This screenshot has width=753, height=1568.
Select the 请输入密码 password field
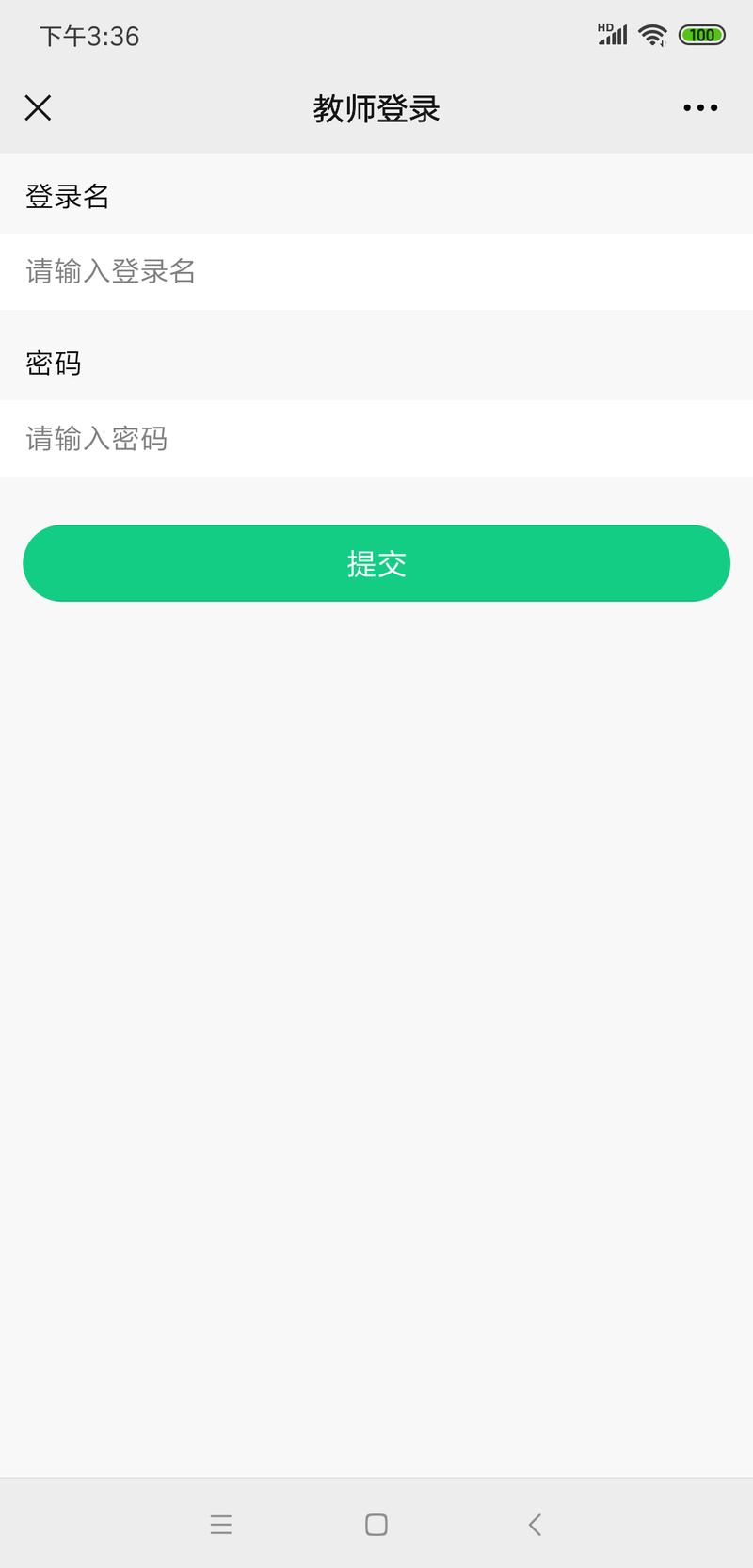coord(376,439)
